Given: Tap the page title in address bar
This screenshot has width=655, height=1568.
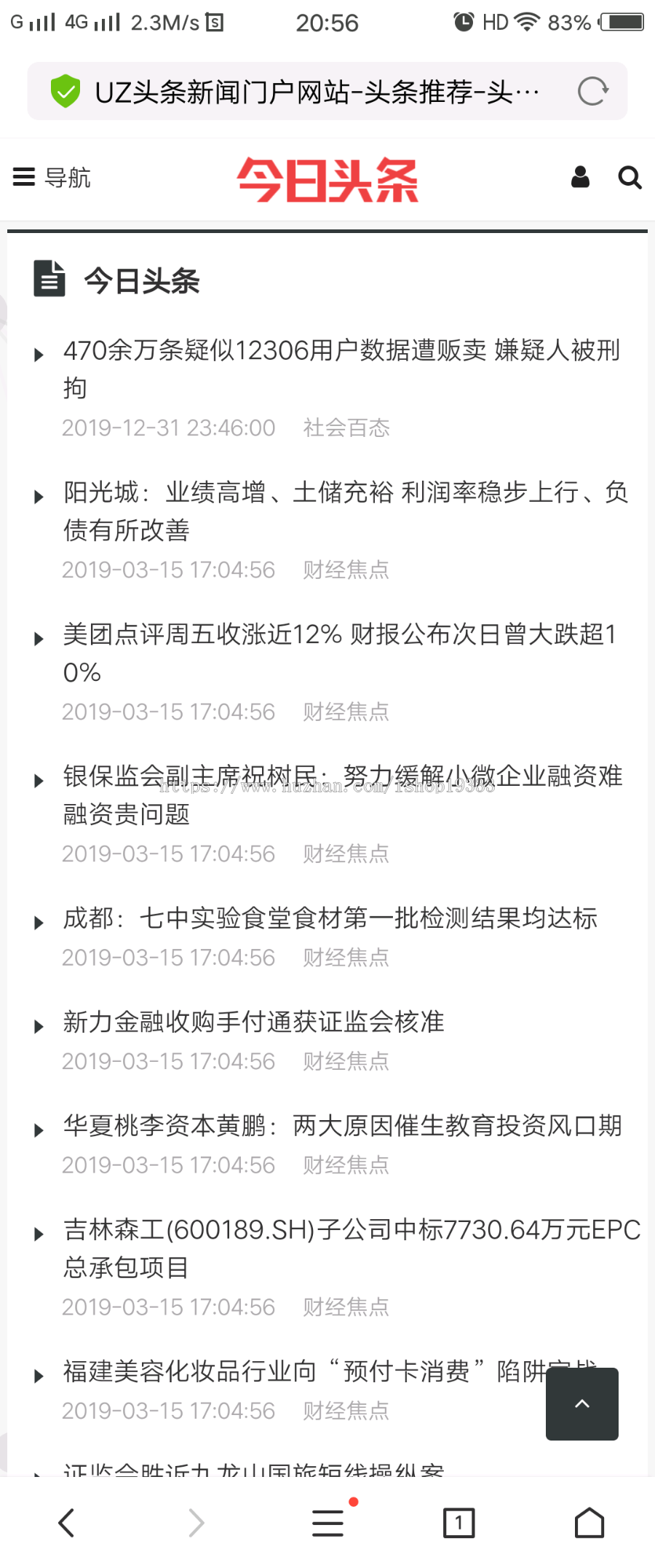Looking at the screenshot, I should [317, 90].
